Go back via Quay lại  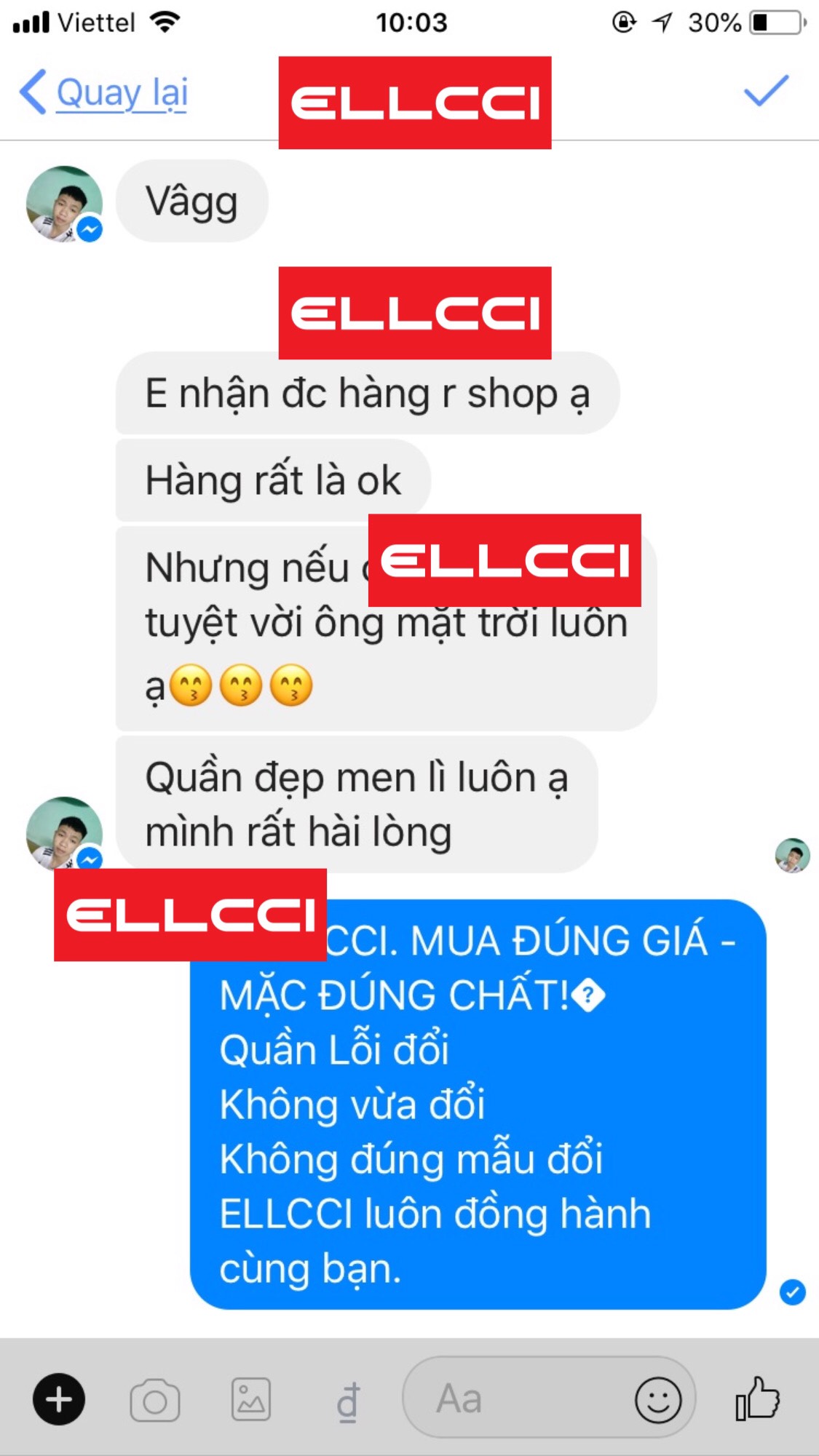coord(104,93)
